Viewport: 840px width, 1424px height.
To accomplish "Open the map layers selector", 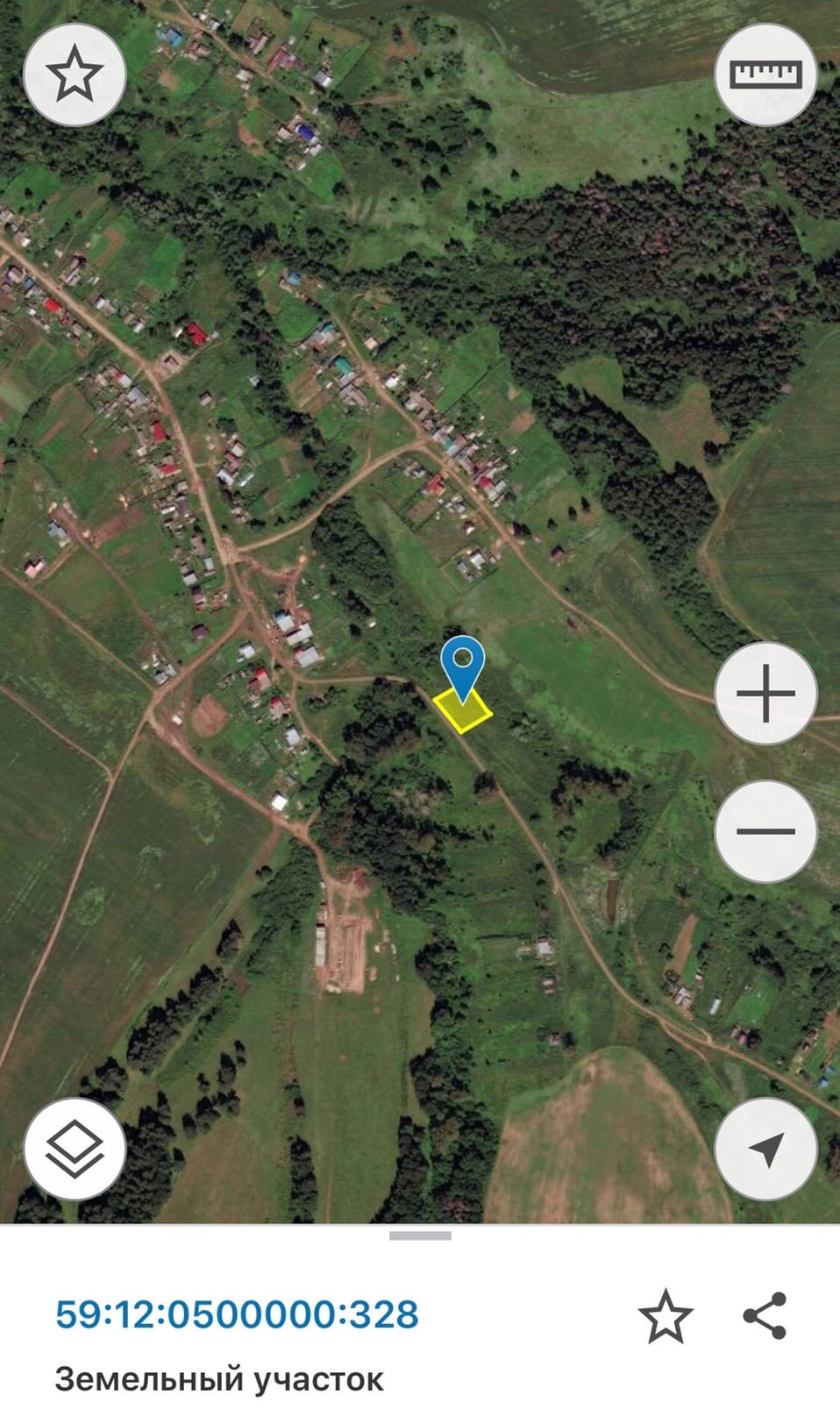I will tap(75, 1148).
